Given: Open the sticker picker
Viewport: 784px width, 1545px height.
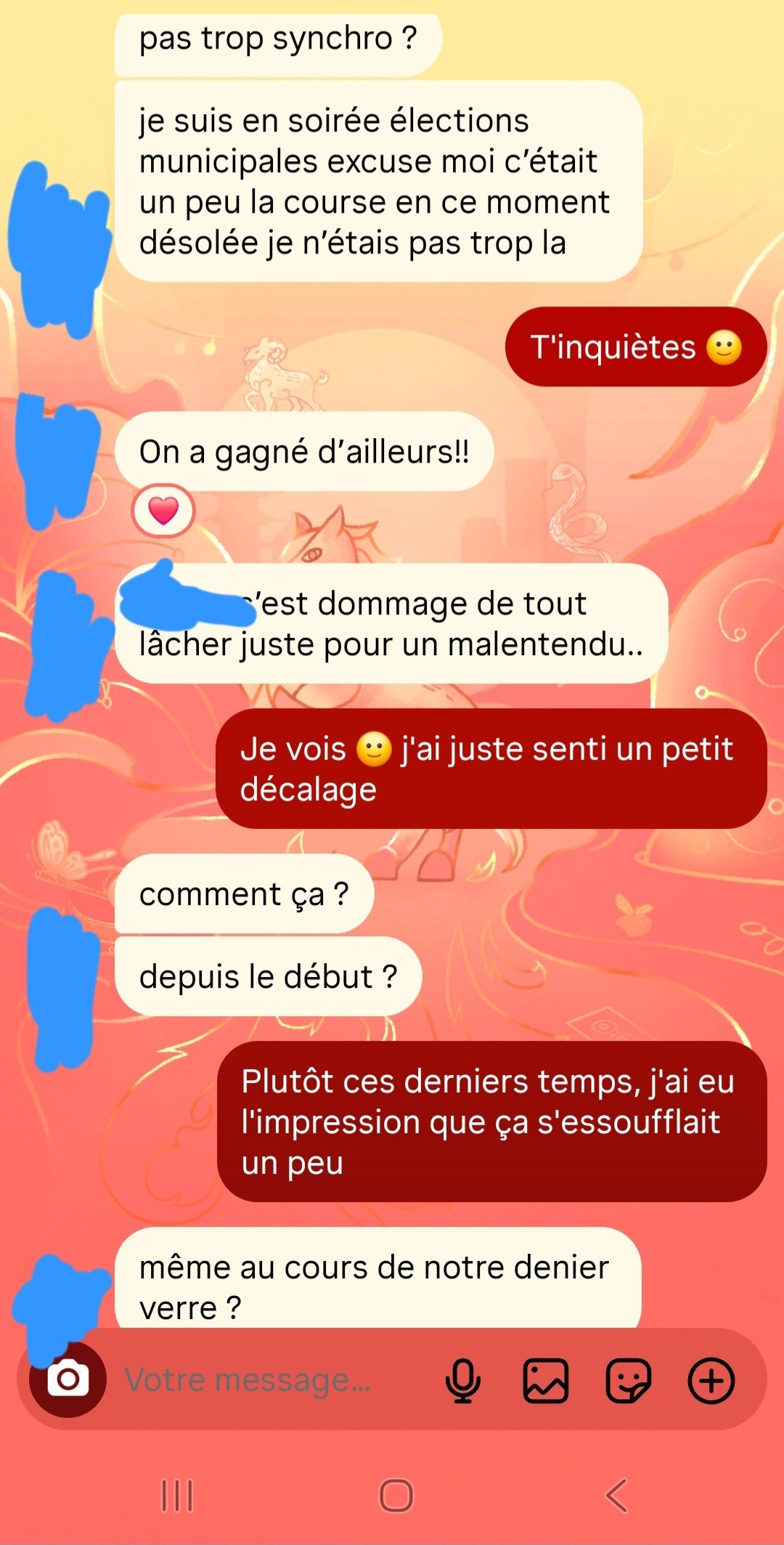Looking at the screenshot, I should (628, 1379).
